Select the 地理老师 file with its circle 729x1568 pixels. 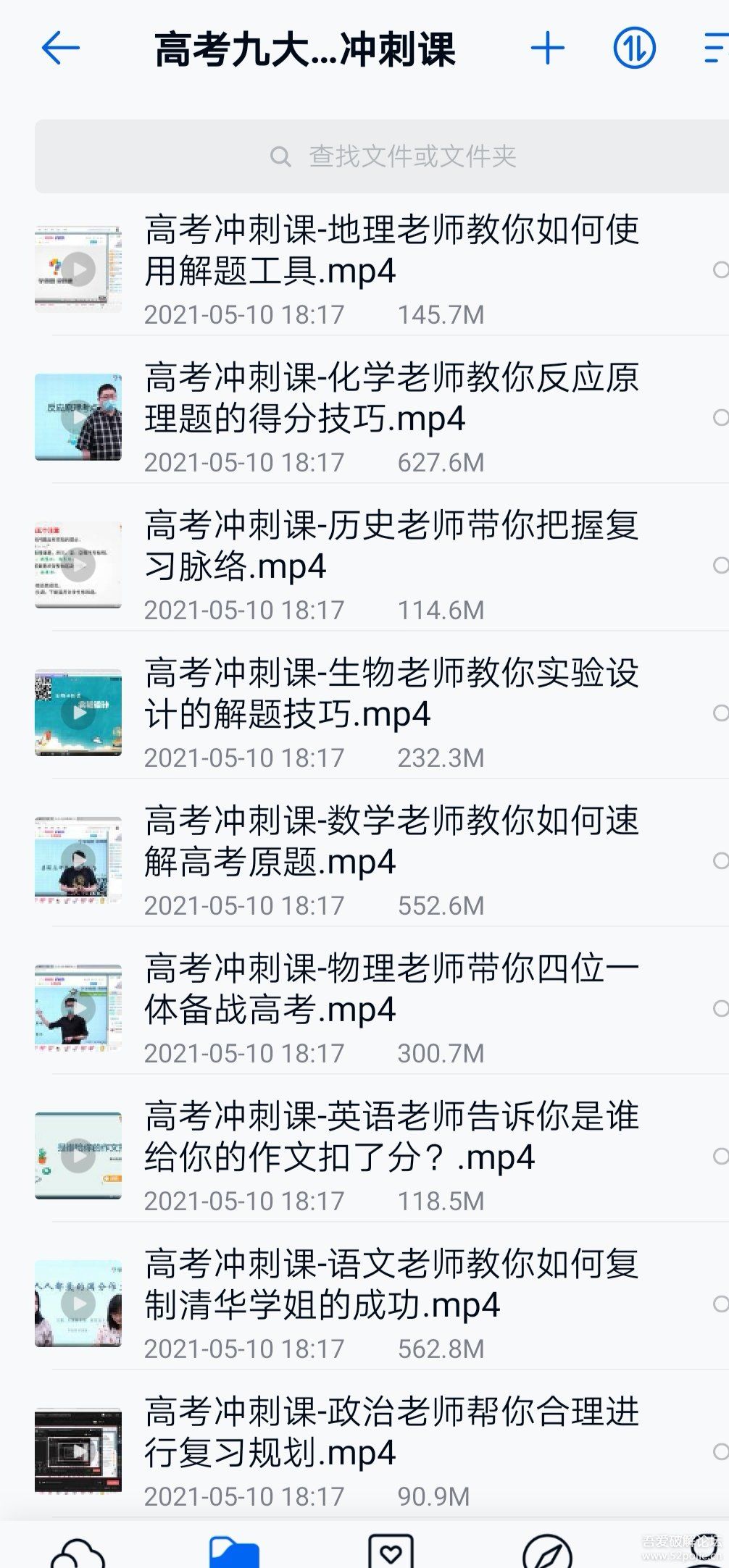pyautogui.click(x=720, y=270)
